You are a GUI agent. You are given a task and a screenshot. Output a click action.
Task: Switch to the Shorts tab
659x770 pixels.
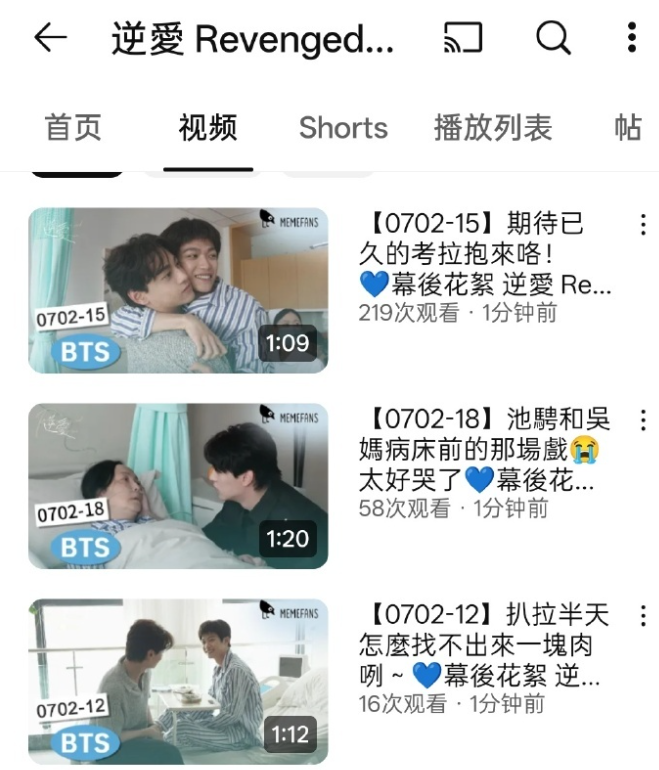pos(343,128)
